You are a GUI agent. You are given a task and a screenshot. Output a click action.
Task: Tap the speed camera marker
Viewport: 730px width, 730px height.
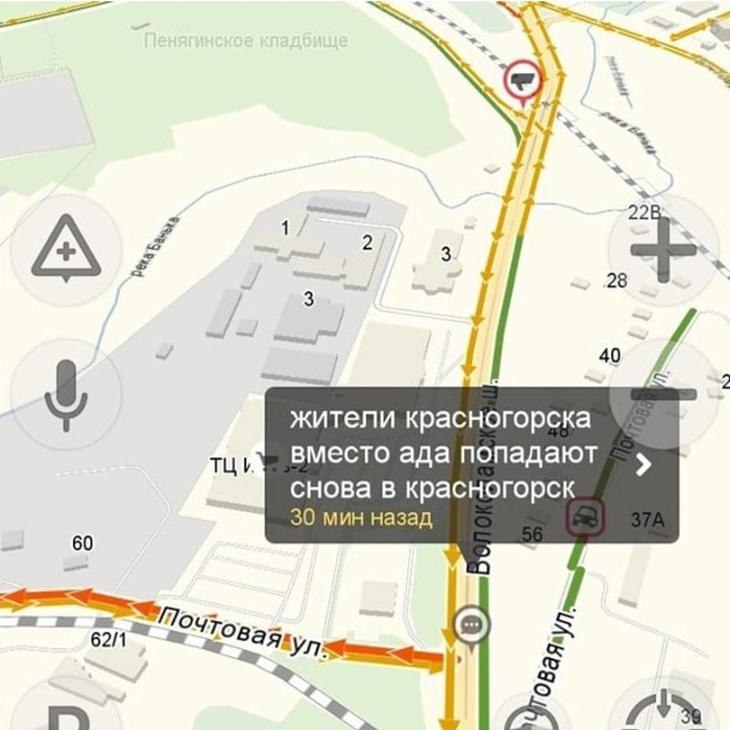(522, 80)
